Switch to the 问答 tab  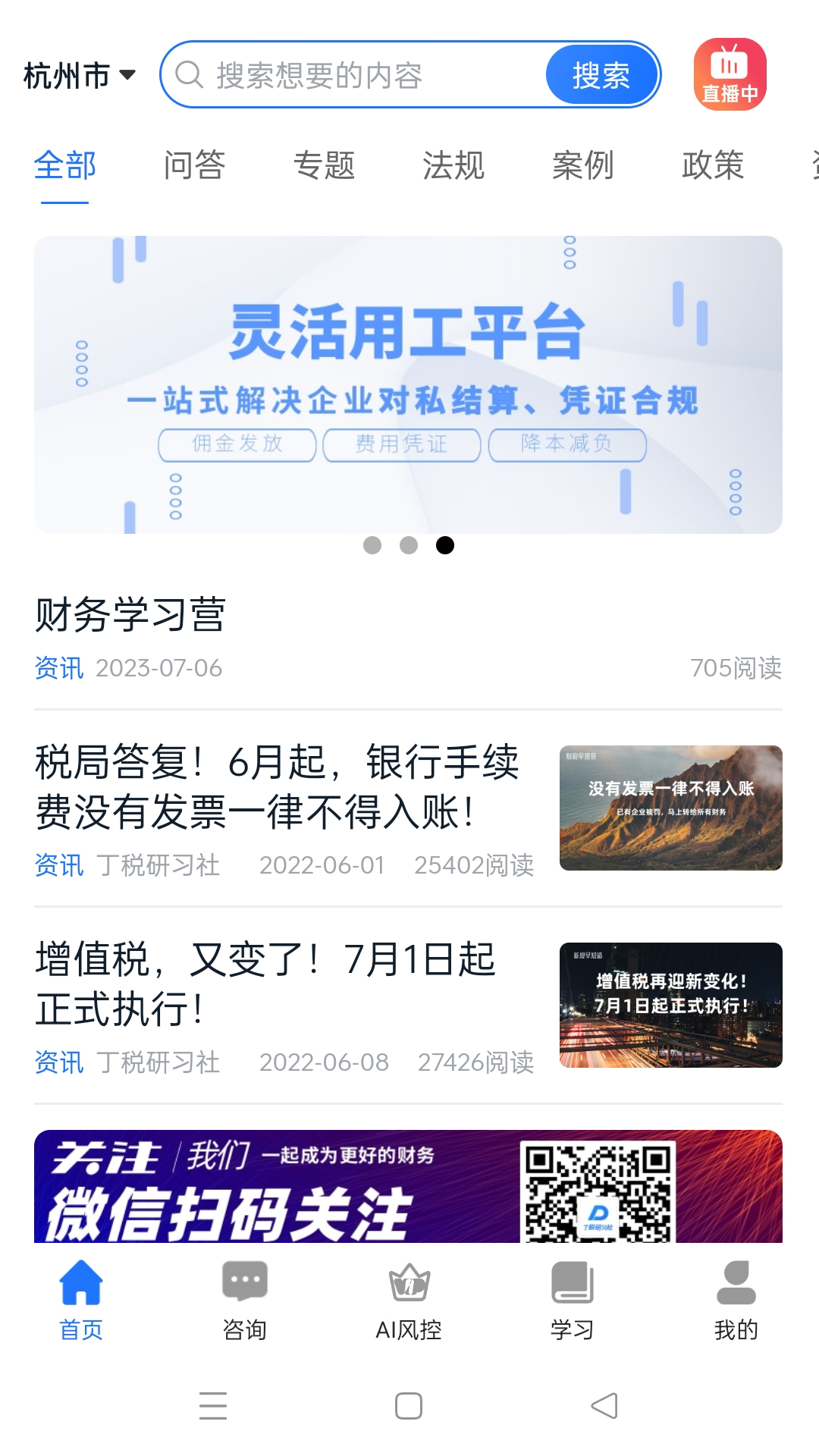point(194,165)
